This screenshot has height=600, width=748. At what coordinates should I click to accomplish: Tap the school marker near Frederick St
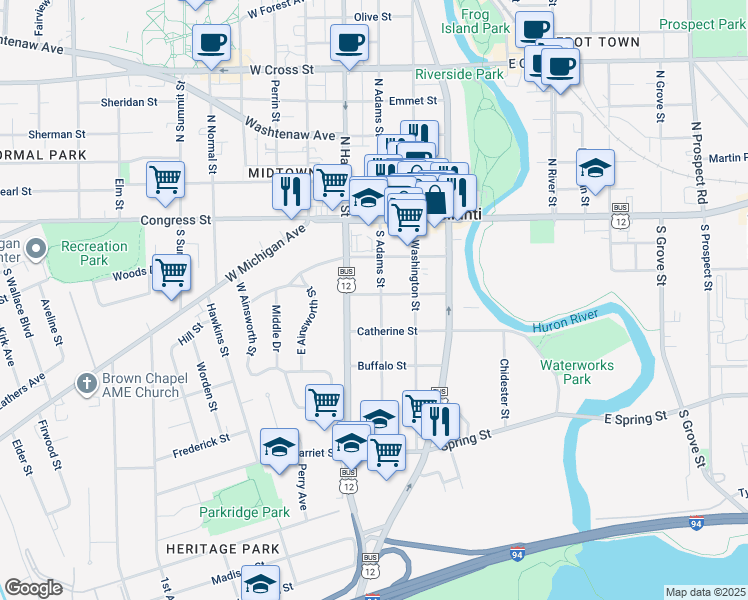(x=279, y=447)
